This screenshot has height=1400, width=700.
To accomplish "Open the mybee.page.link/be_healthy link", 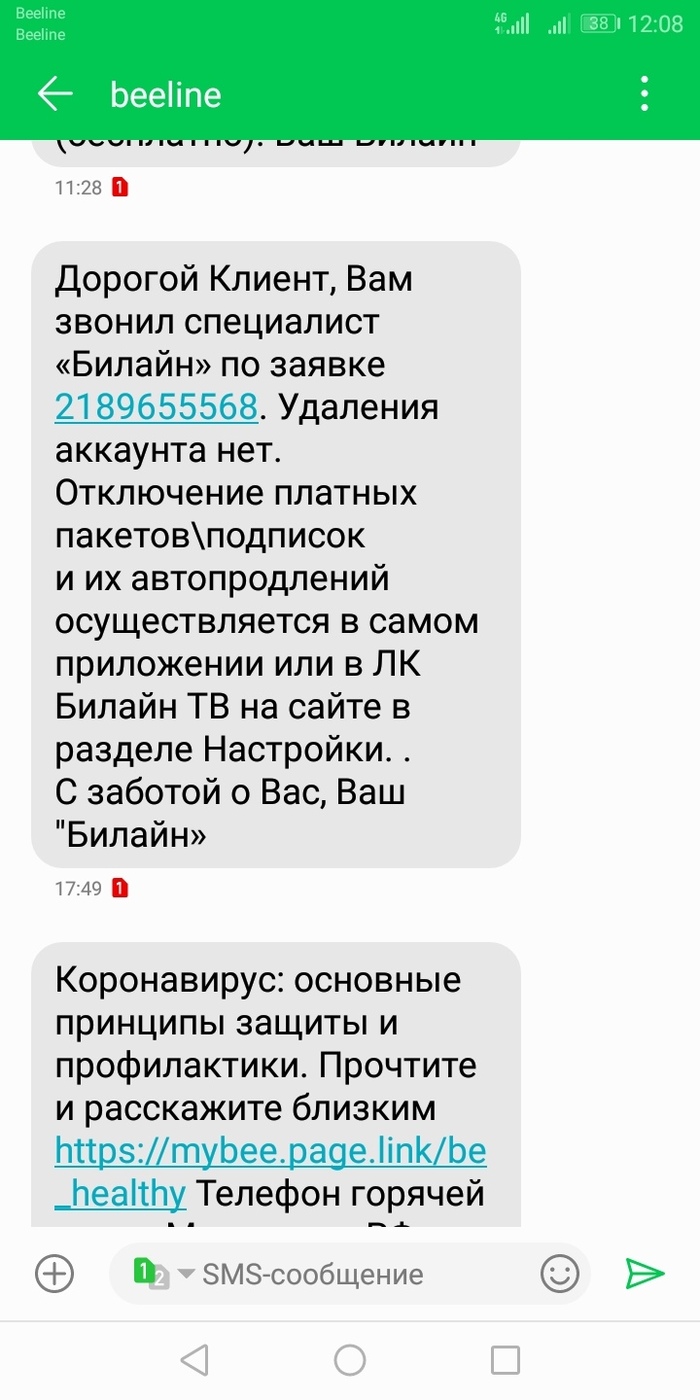I will pyautogui.click(x=270, y=1151).
